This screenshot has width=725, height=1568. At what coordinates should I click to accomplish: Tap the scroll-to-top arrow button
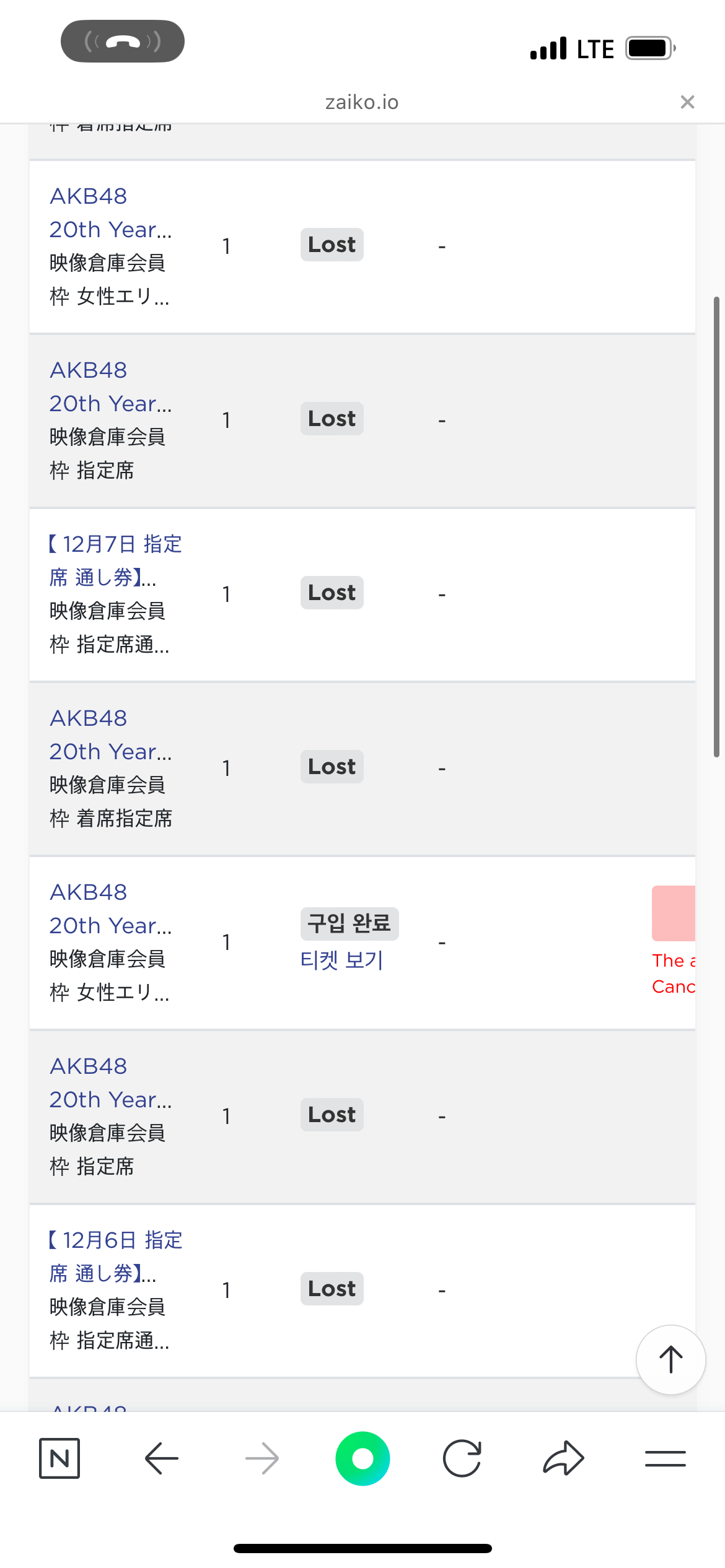tap(670, 1359)
